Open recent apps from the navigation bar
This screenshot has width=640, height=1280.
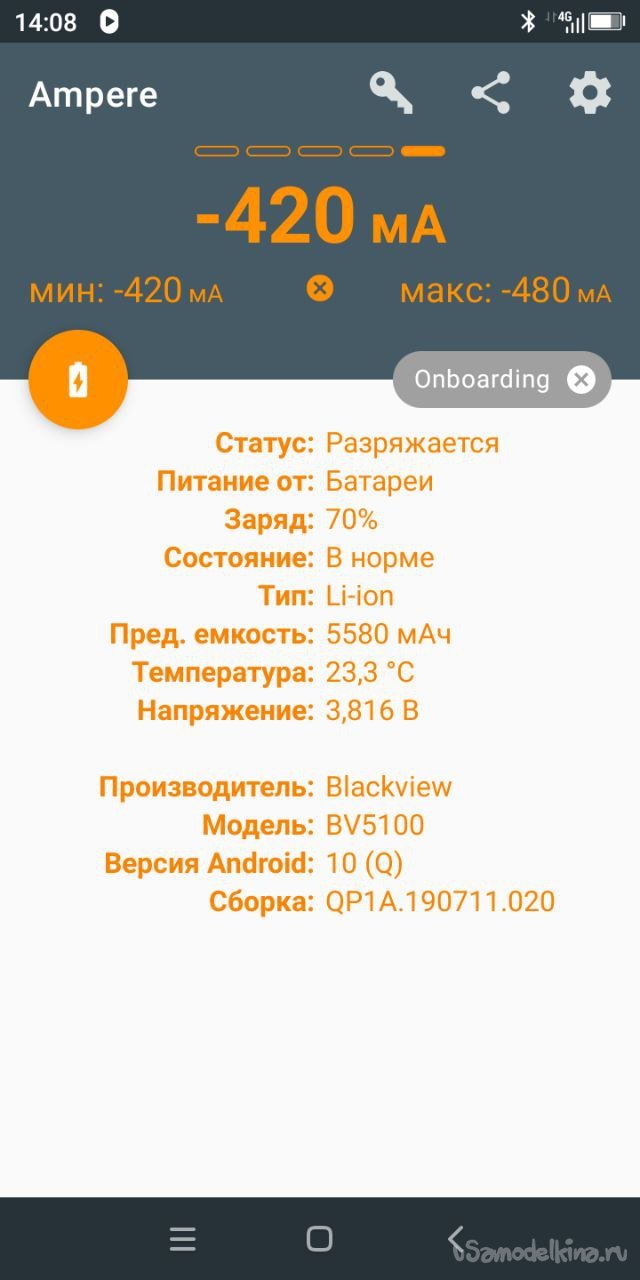(x=182, y=1240)
